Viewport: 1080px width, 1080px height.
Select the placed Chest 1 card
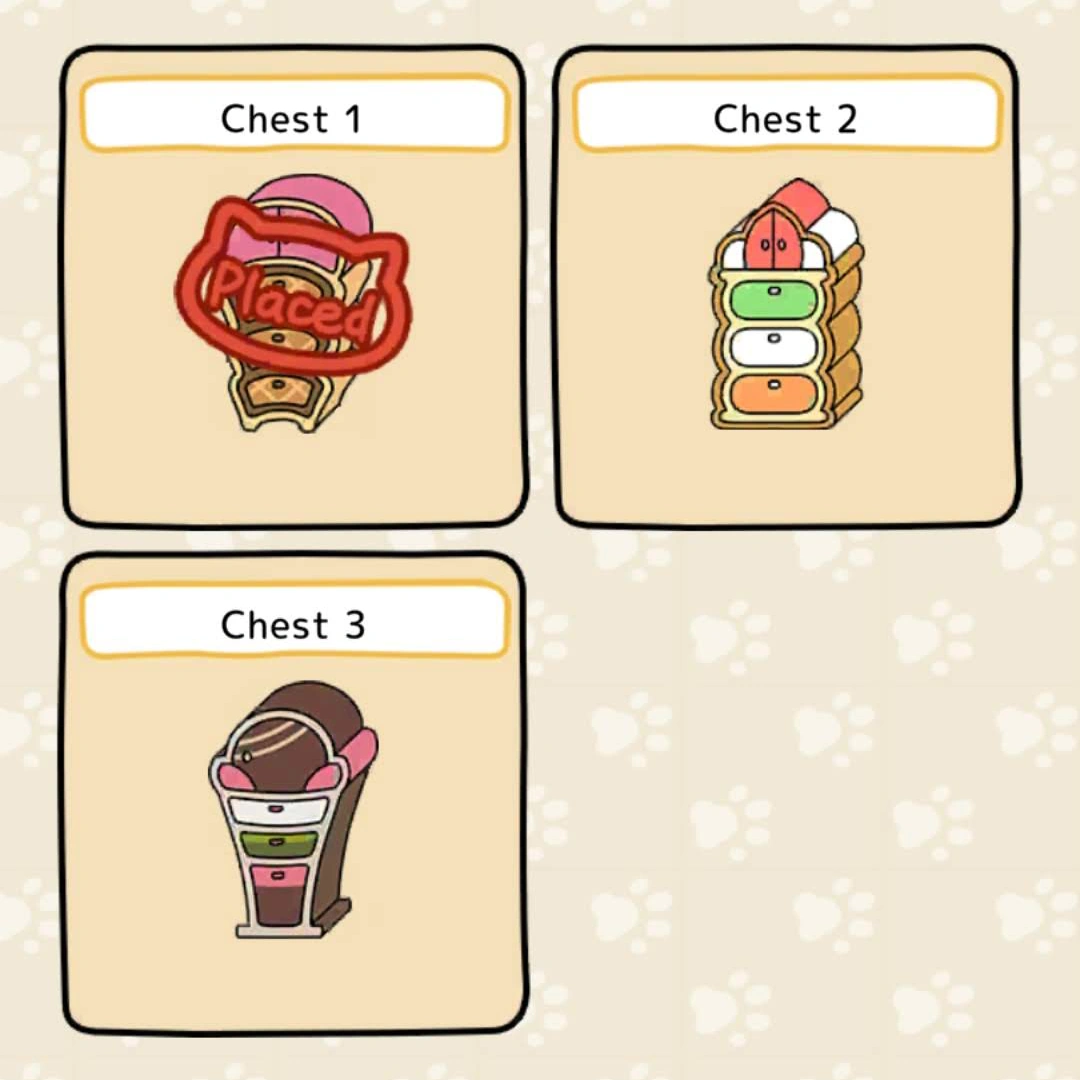click(x=293, y=288)
